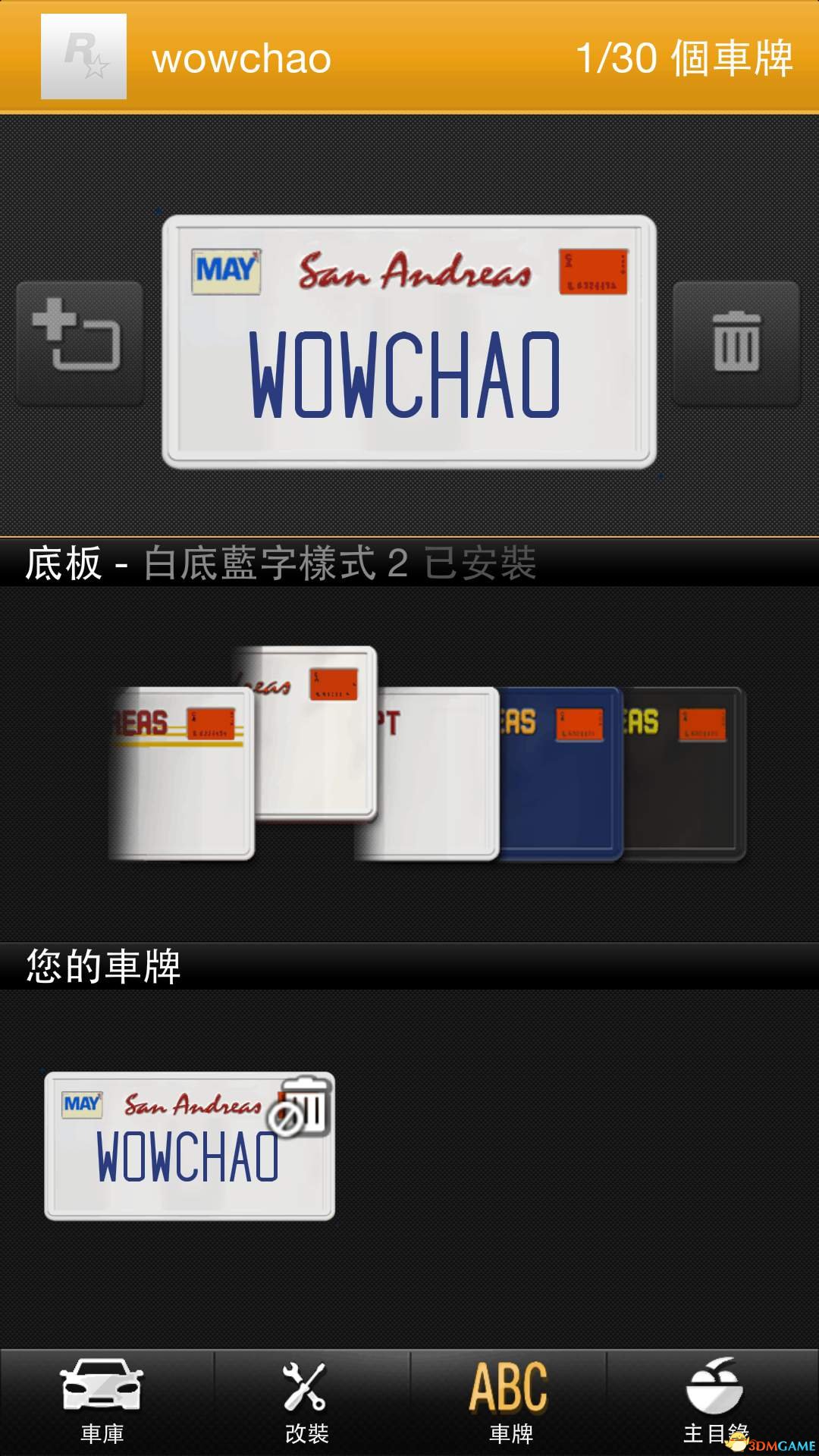819x1456 pixels.
Task: Add a new license plate
Action: tap(80, 343)
